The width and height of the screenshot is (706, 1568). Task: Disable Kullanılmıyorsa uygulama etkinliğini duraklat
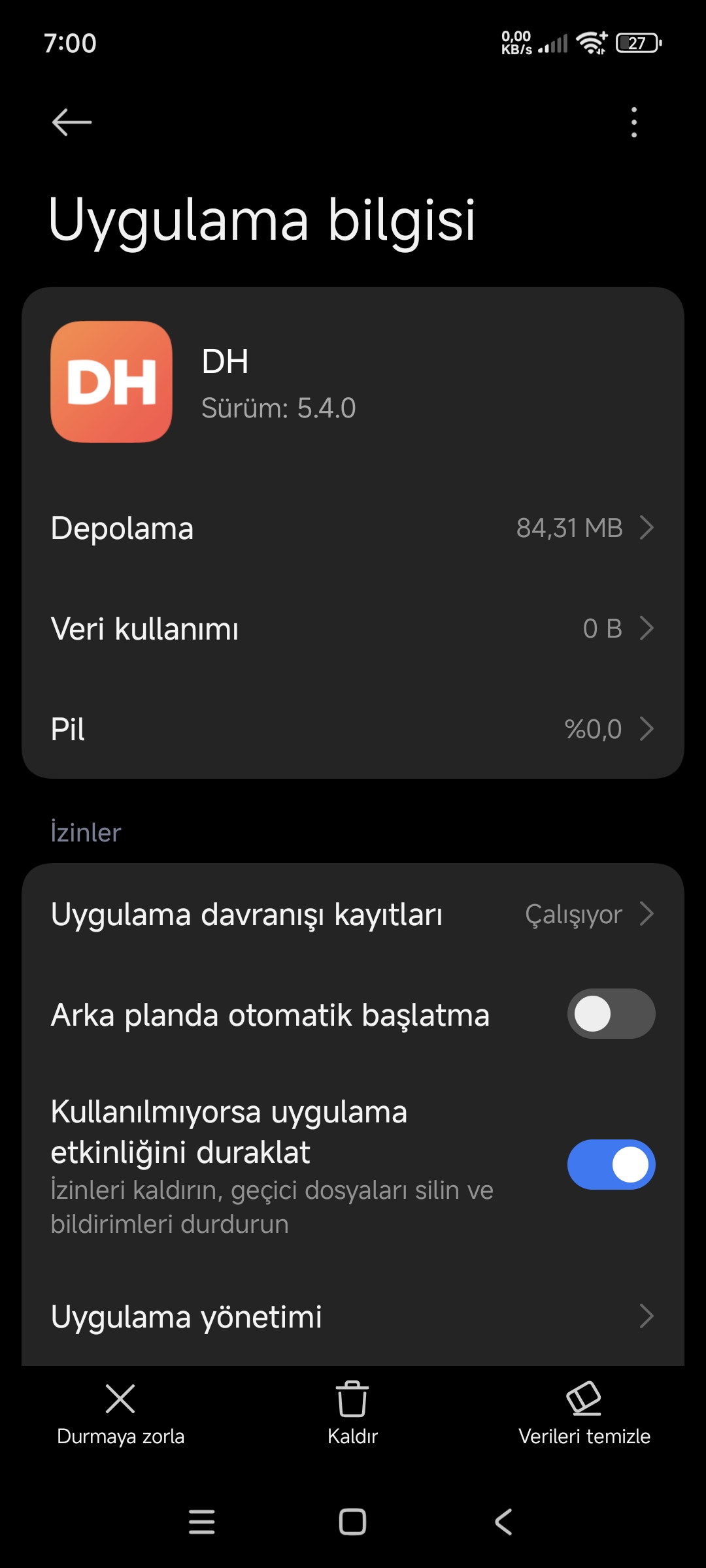pos(611,1165)
